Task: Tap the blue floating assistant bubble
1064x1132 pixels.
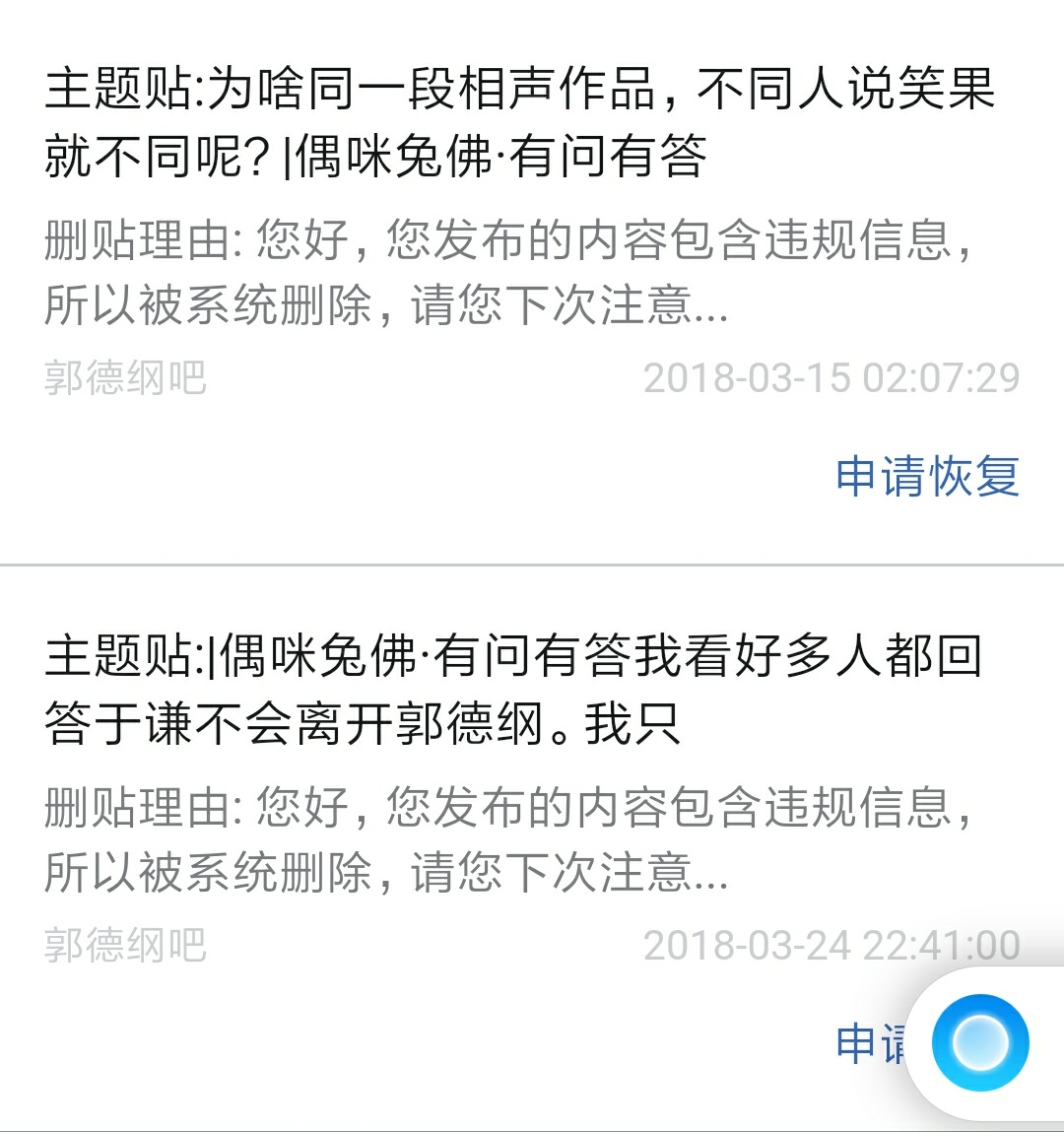Action: click(980, 1043)
